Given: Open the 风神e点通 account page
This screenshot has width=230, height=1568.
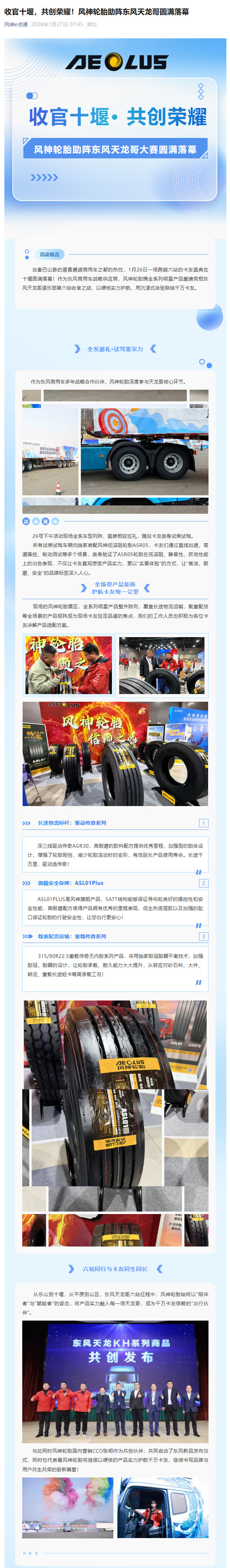Looking at the screenshot, I should [16, 24].
